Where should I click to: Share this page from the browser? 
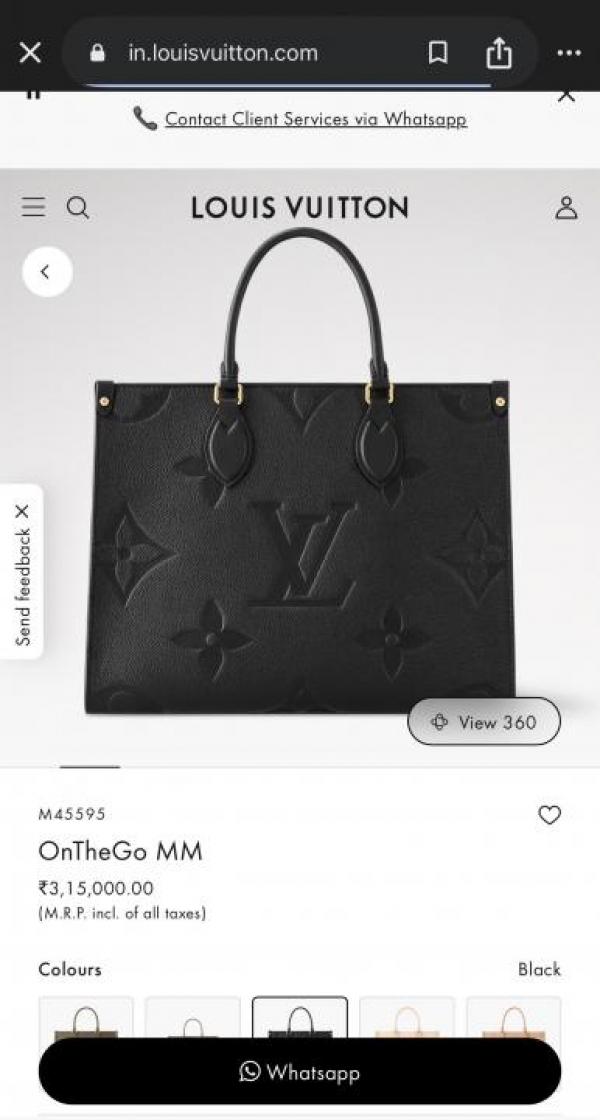tap(499, 53)
